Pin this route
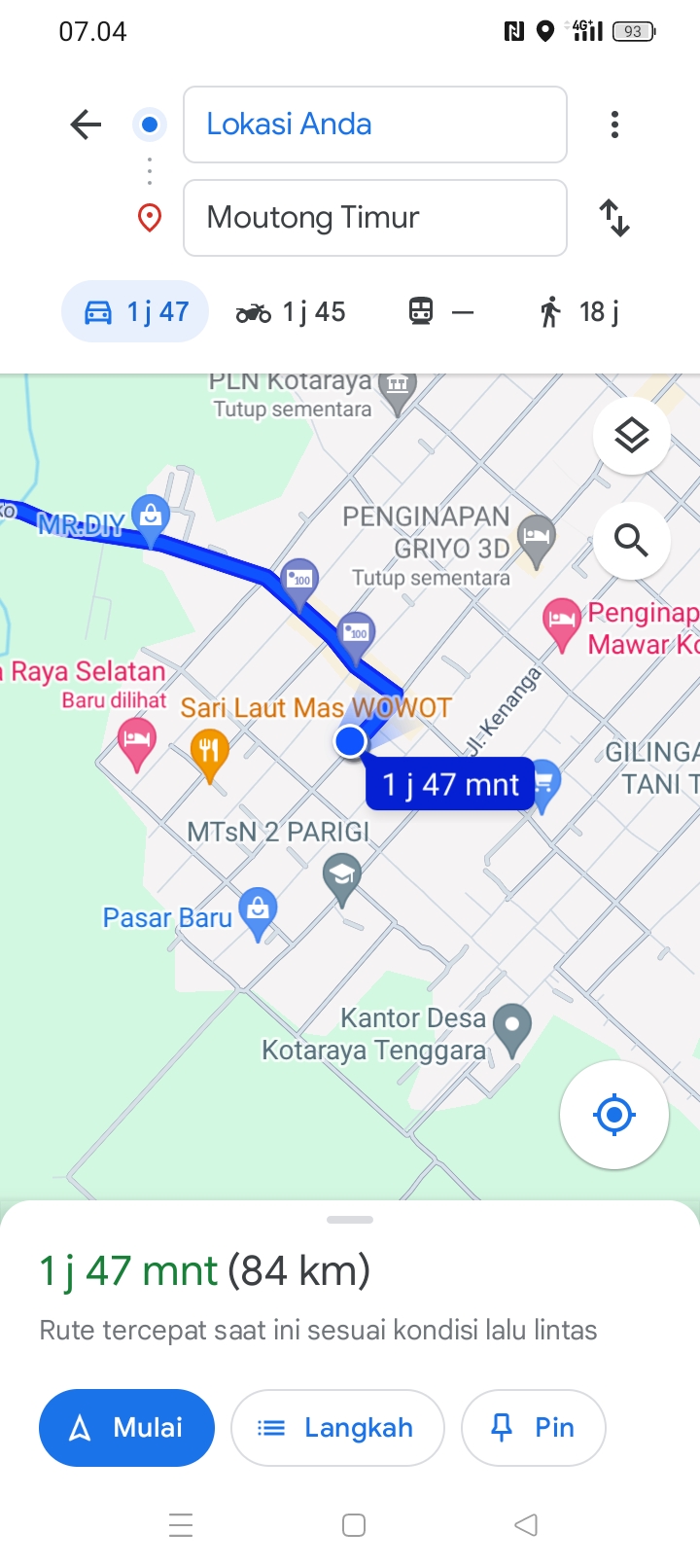The width and height of the screenshot is (700, 1568). coord(533,1428)
